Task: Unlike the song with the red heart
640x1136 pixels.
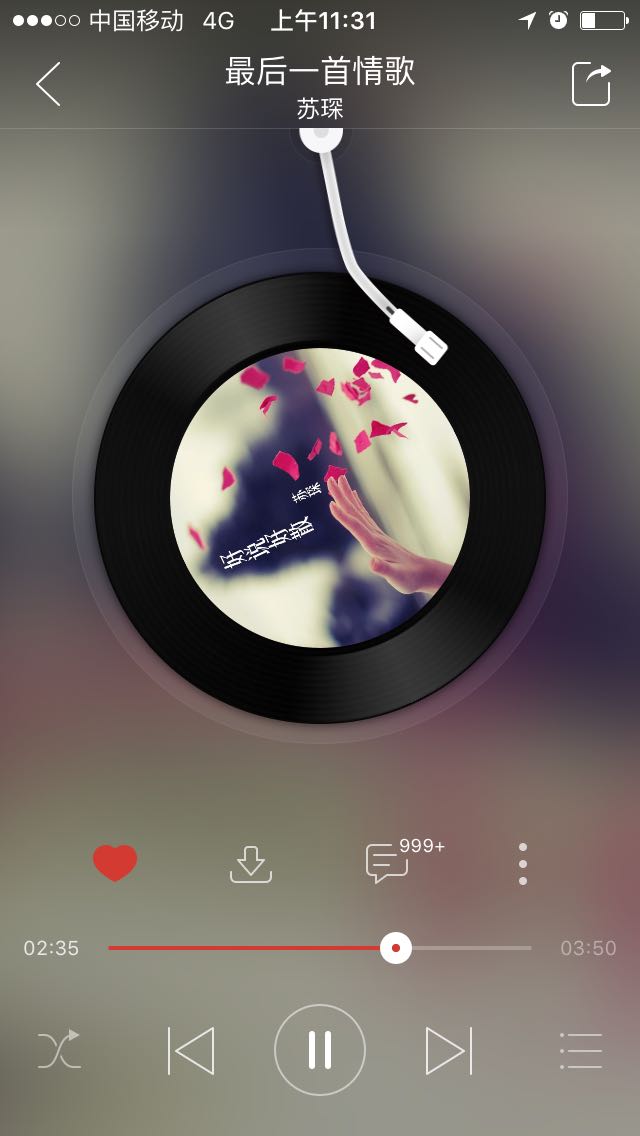Action: tap(115, 862)
